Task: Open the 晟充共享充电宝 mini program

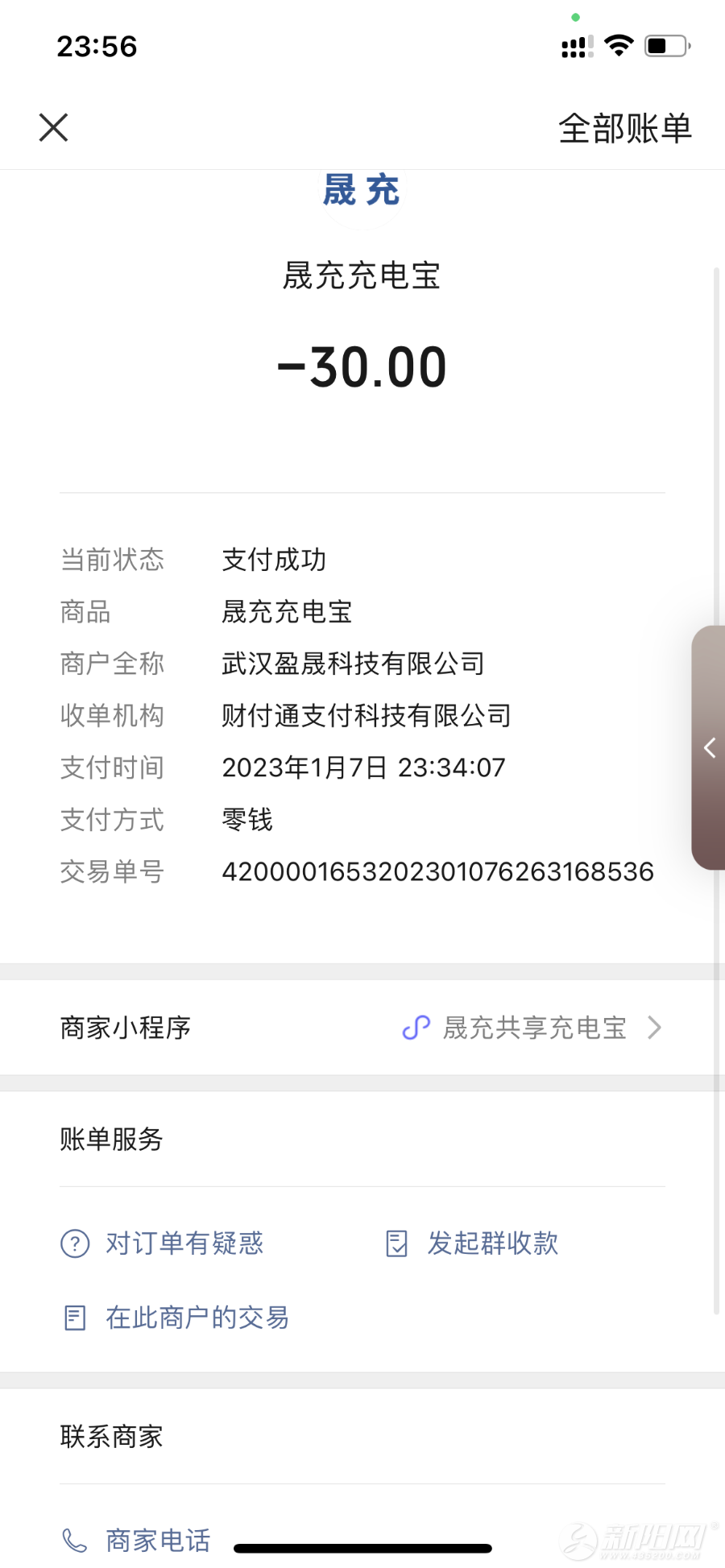Action: point(533,1028)
